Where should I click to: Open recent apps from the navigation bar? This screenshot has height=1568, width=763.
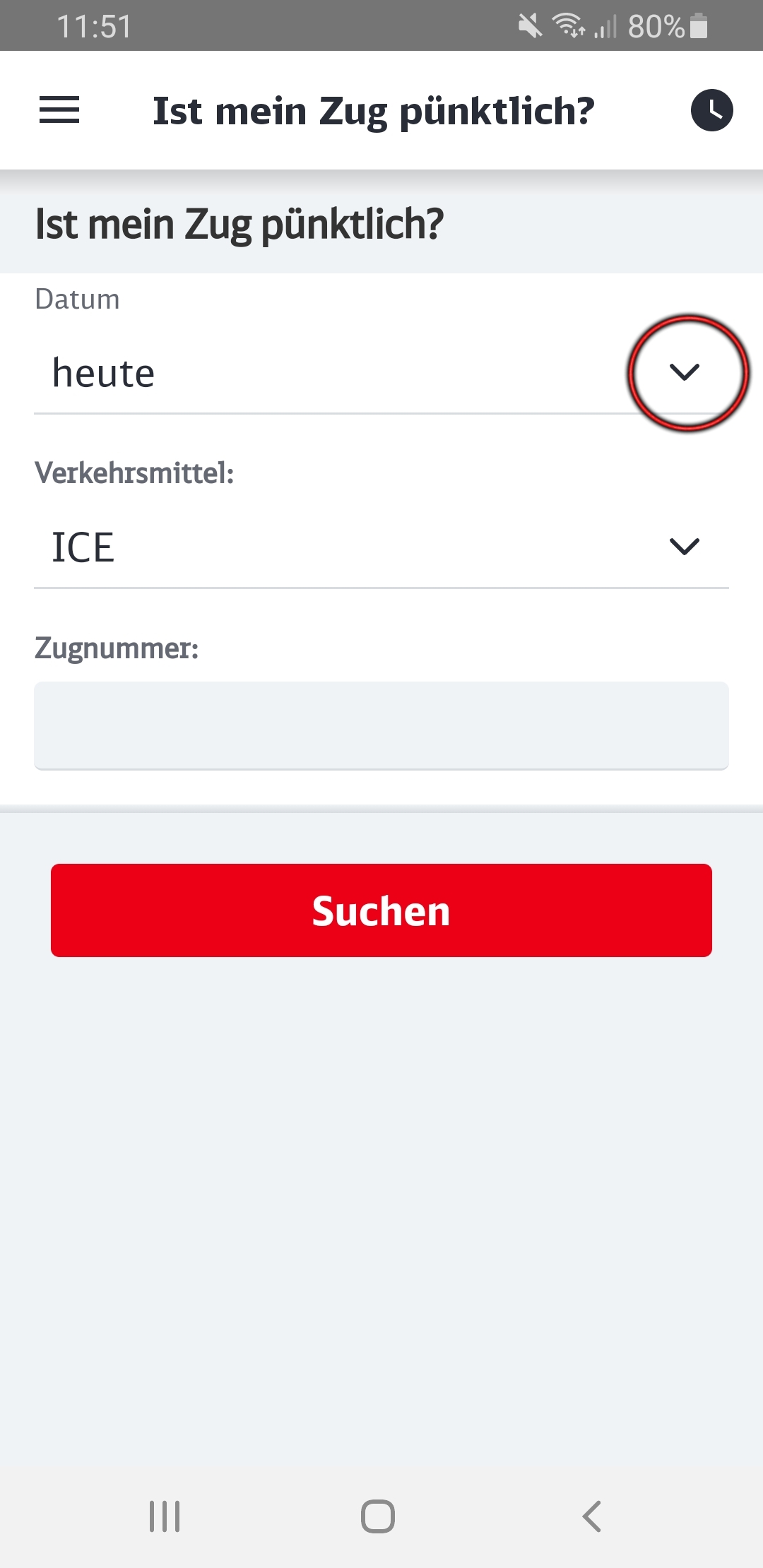coord(165,1516)
